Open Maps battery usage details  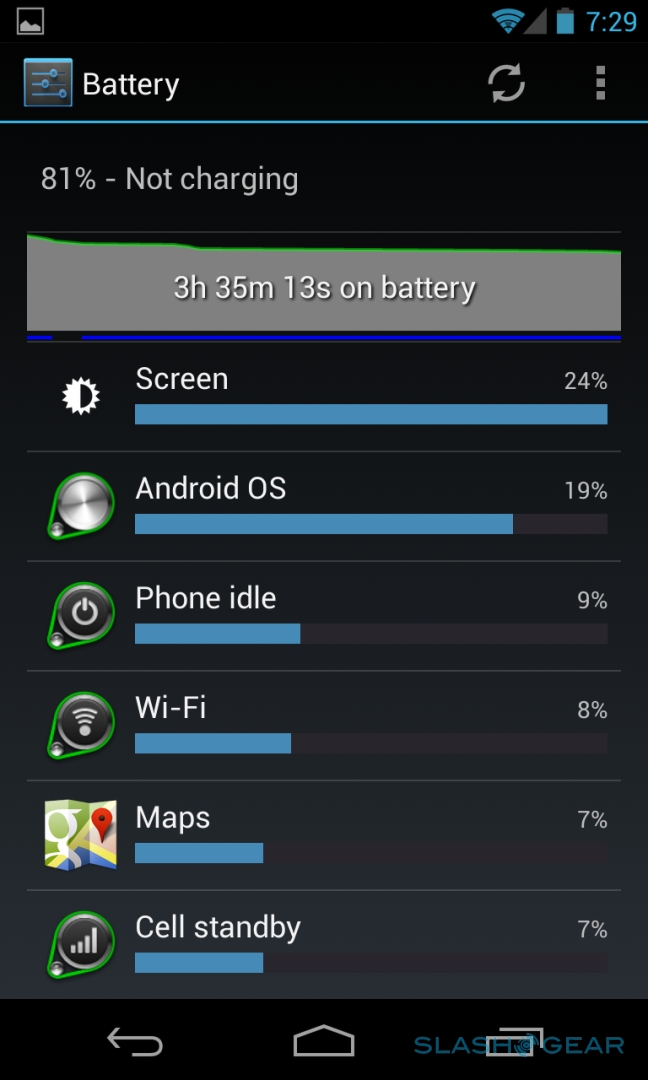(324, 837)
